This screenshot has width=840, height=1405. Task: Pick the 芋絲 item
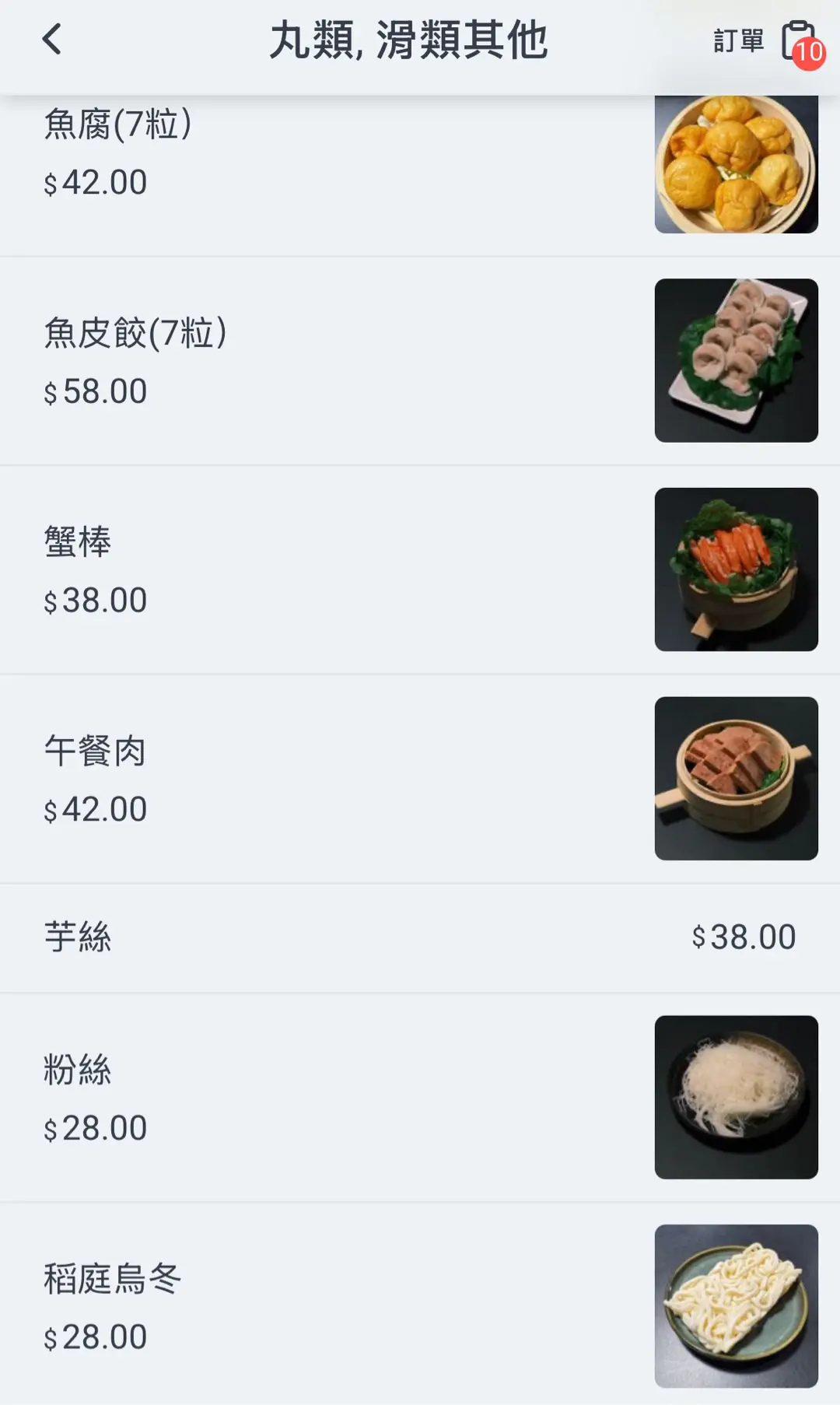[x=78, y=937]
